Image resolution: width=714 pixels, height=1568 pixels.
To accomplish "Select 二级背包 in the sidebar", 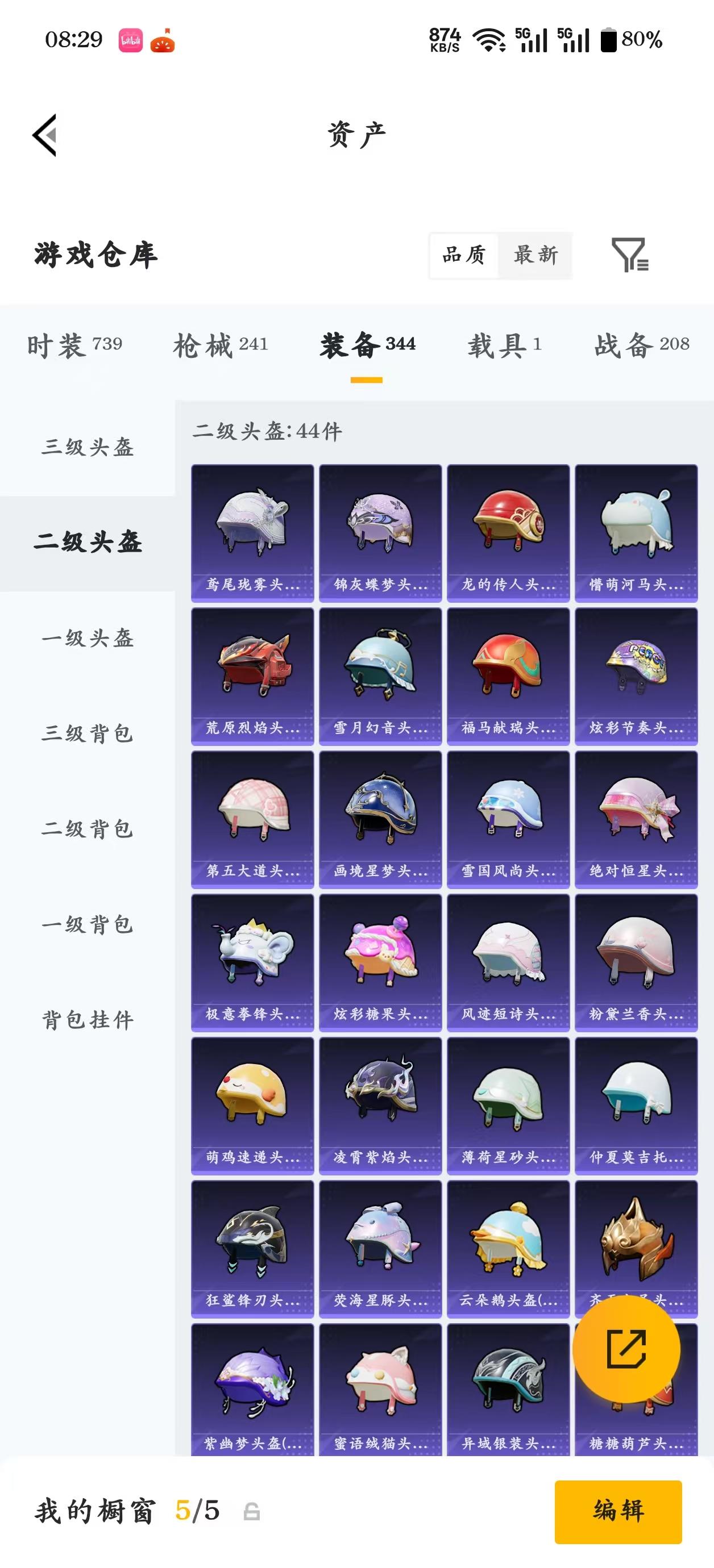I will tap(87, 829).
